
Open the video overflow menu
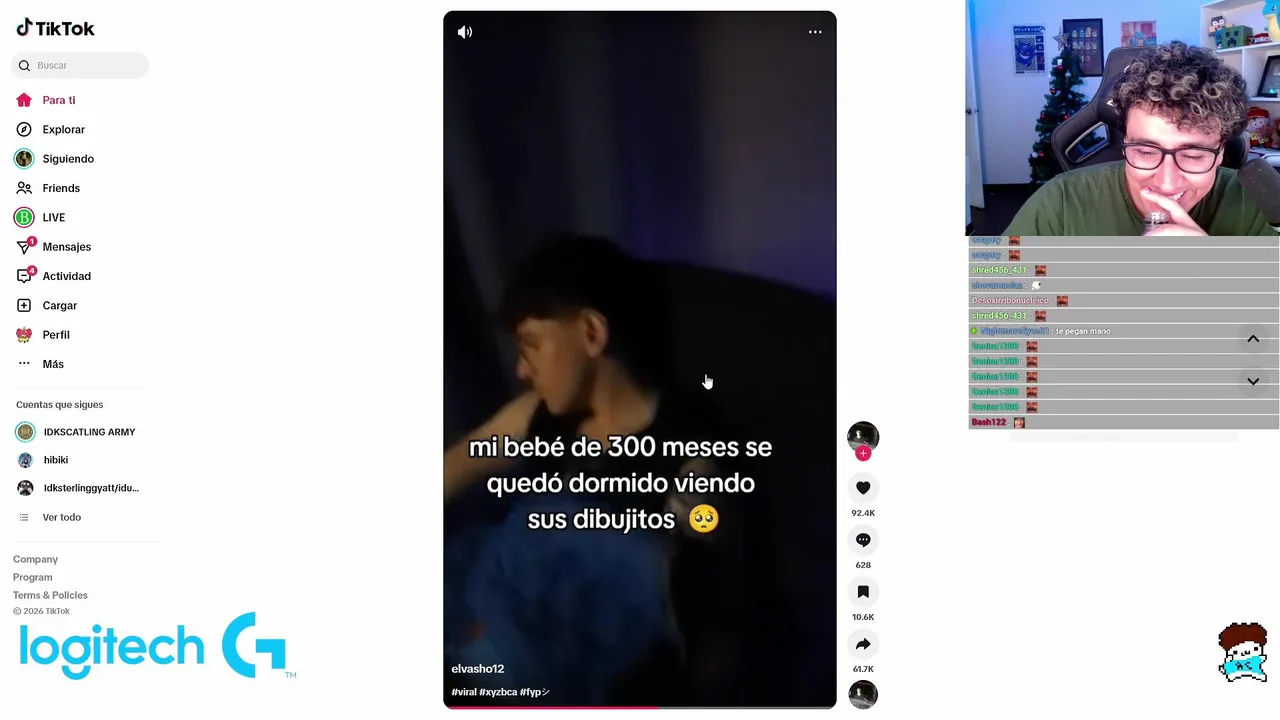[815, 32]
